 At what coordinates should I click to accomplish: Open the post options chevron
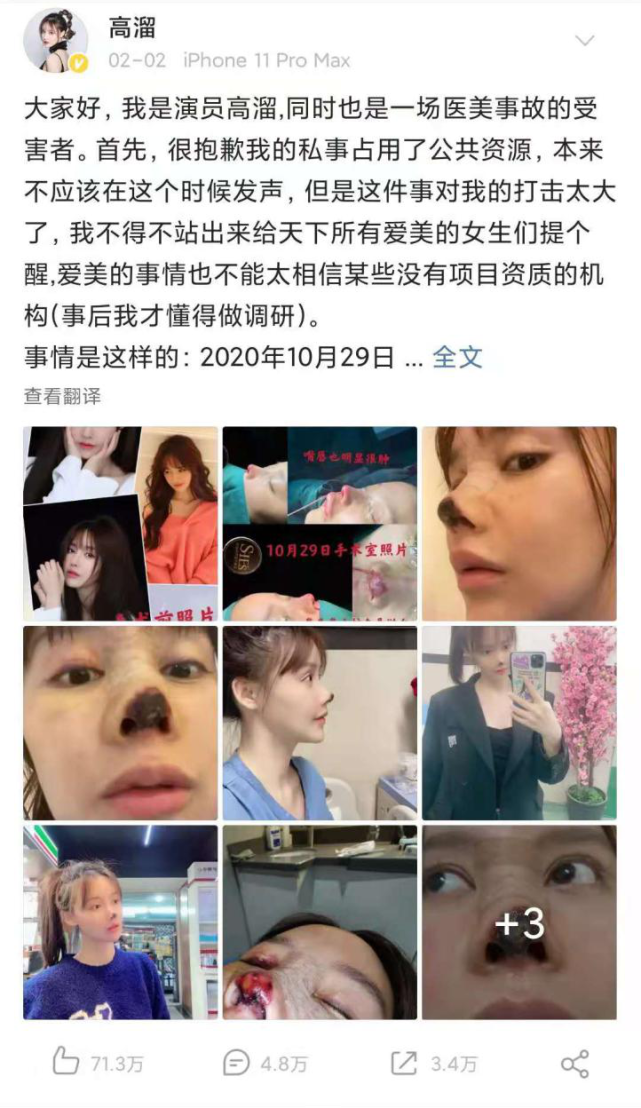point(585,41)
